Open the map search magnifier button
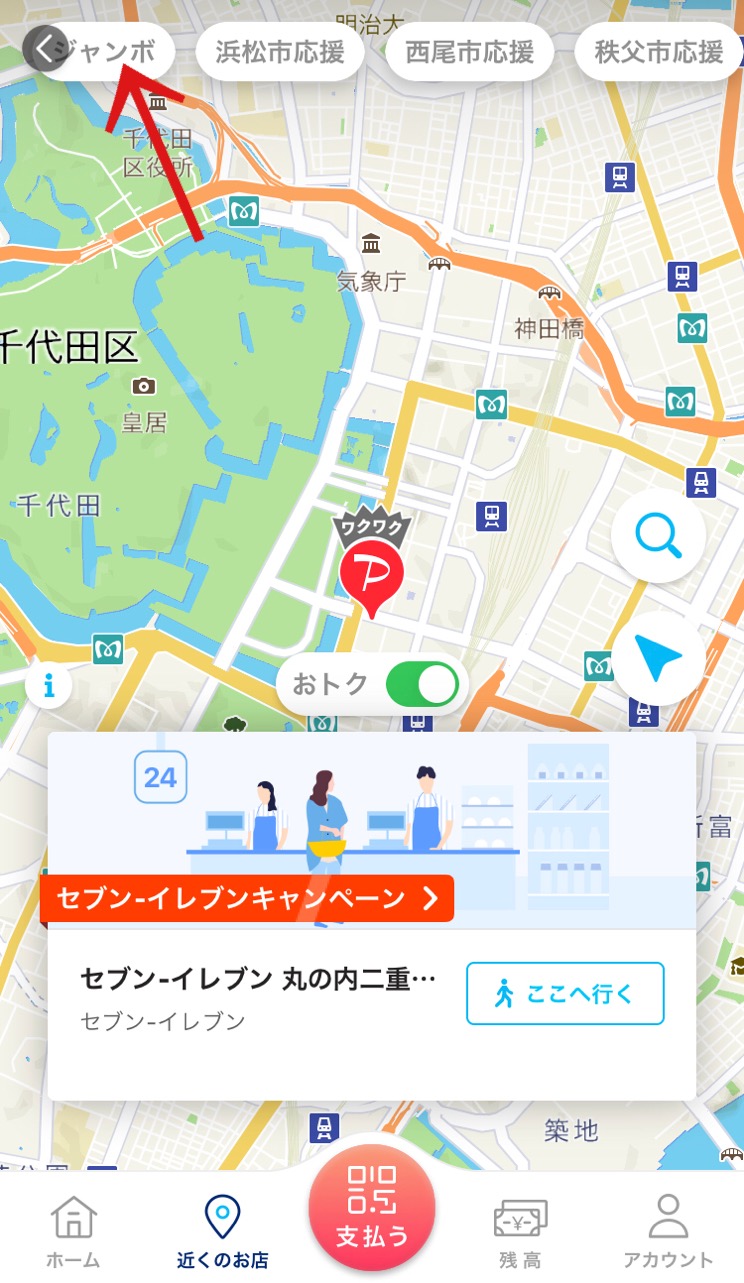The height and width of the screenshot is (1283, 744). tap(658, 539)
